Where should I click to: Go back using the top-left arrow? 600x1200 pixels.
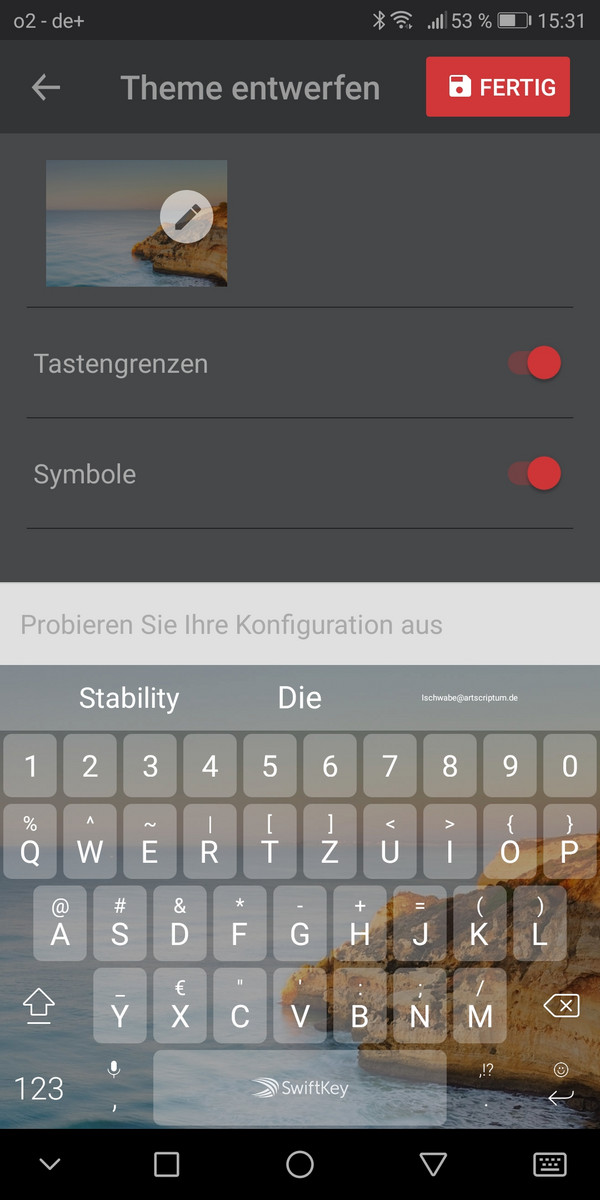tap(46, 88)
